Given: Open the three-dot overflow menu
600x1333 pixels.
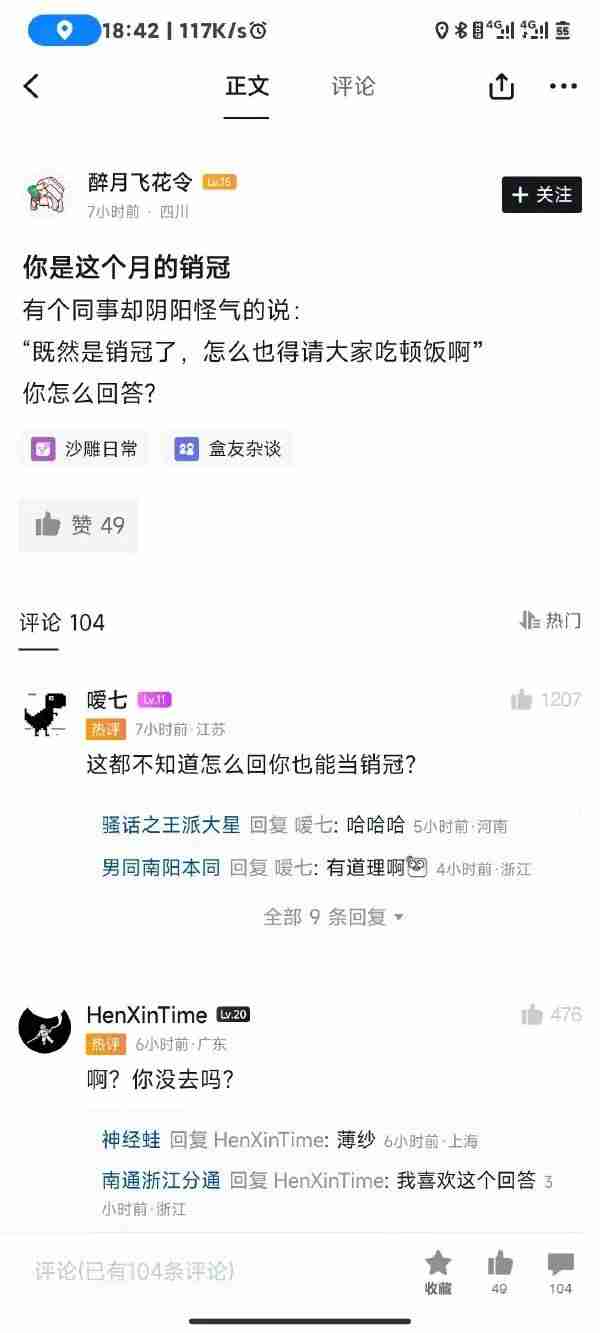Looking at the screenshot, I should [563, 87].
